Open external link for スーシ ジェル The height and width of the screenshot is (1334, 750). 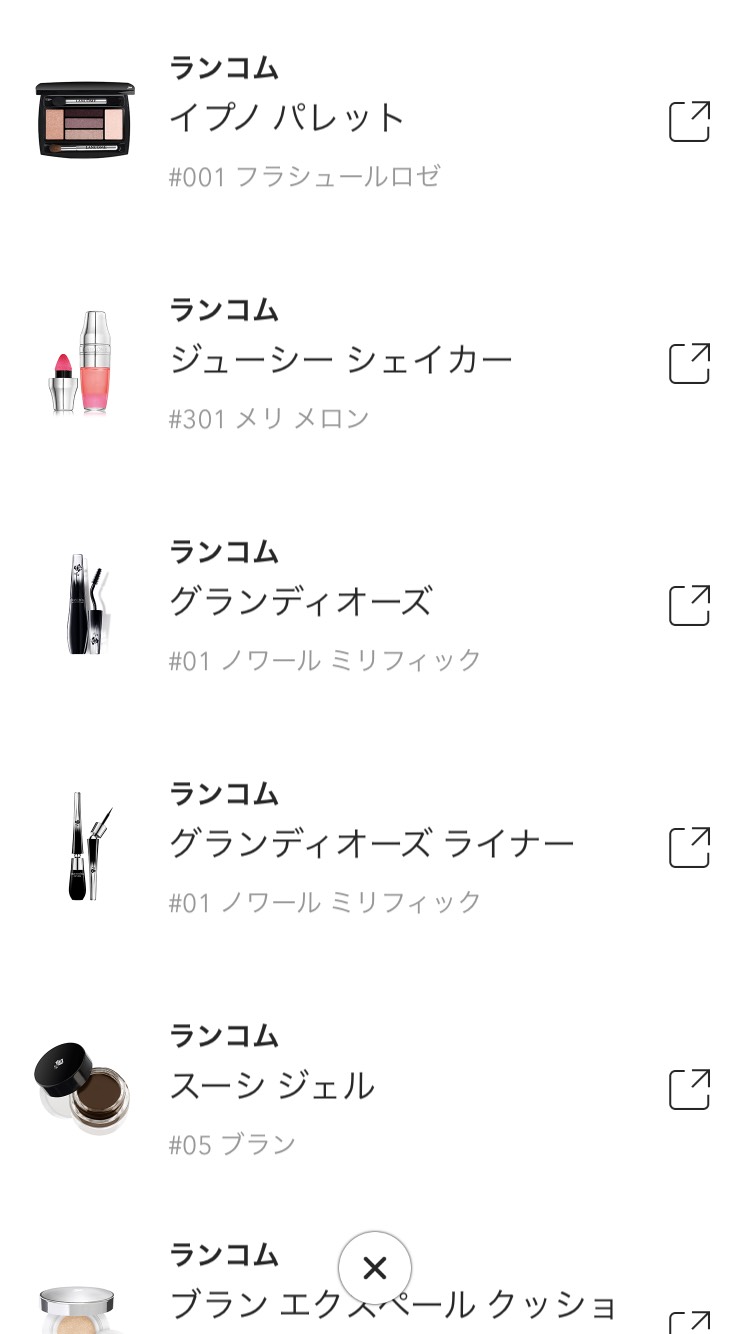tap(689, 1090)
